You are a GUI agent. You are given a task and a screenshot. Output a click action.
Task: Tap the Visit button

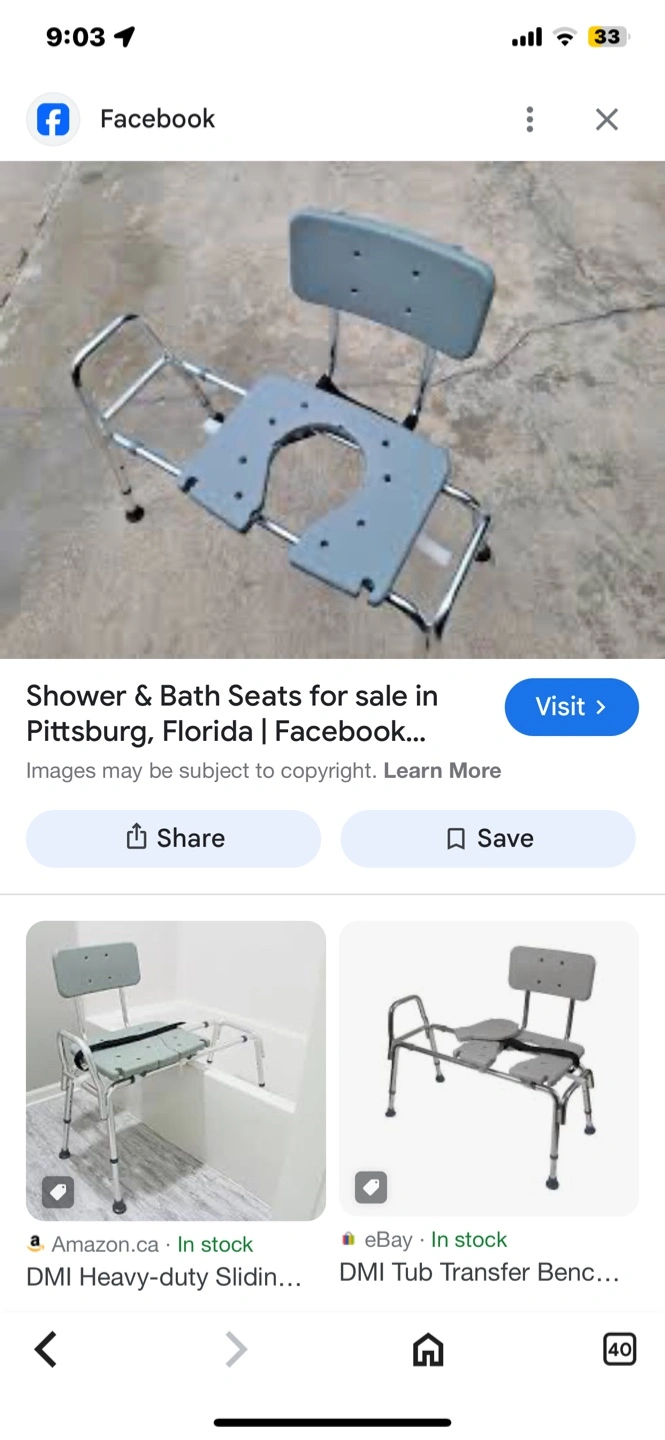572,707
